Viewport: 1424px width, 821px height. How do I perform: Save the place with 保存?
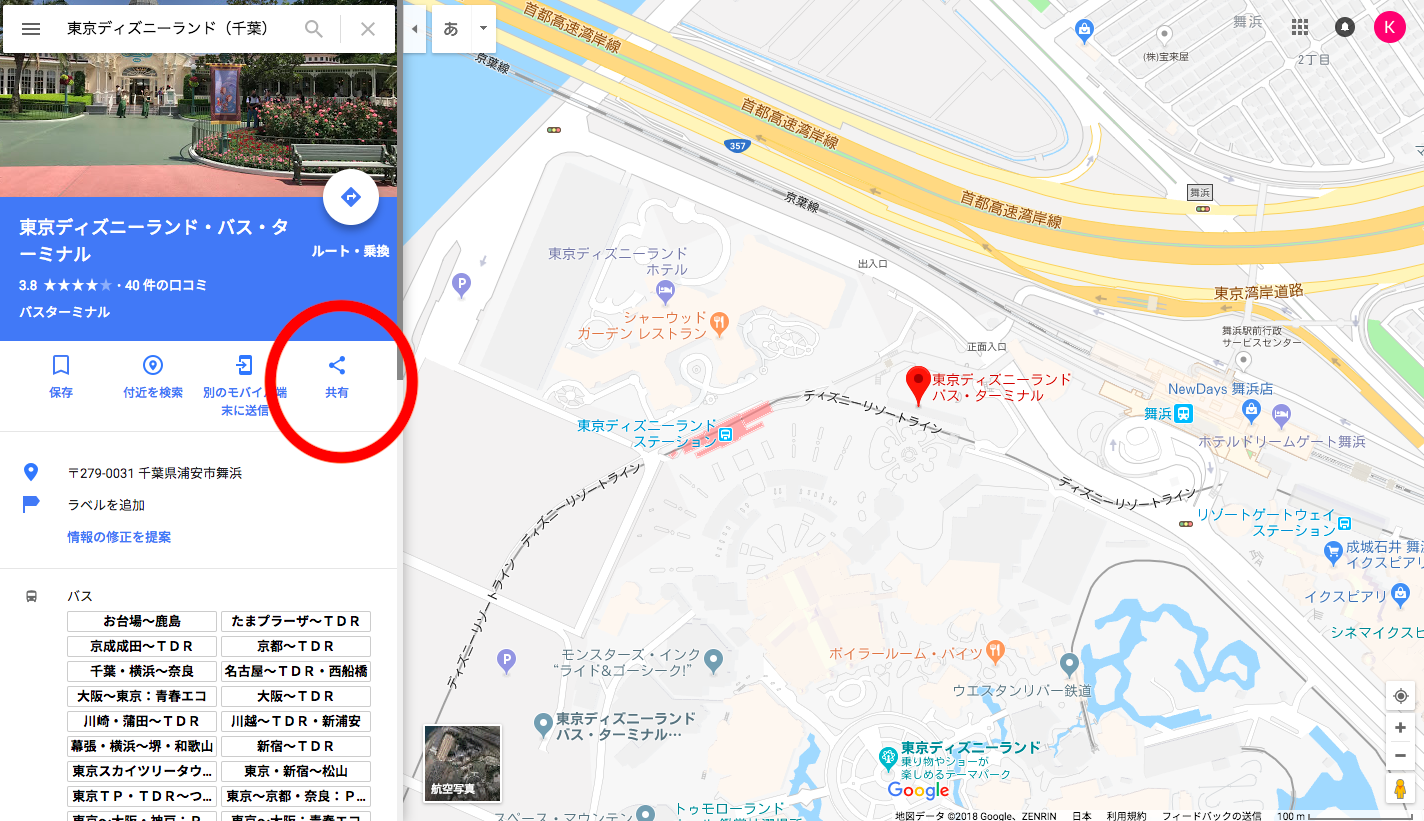(x=61, y=376)
